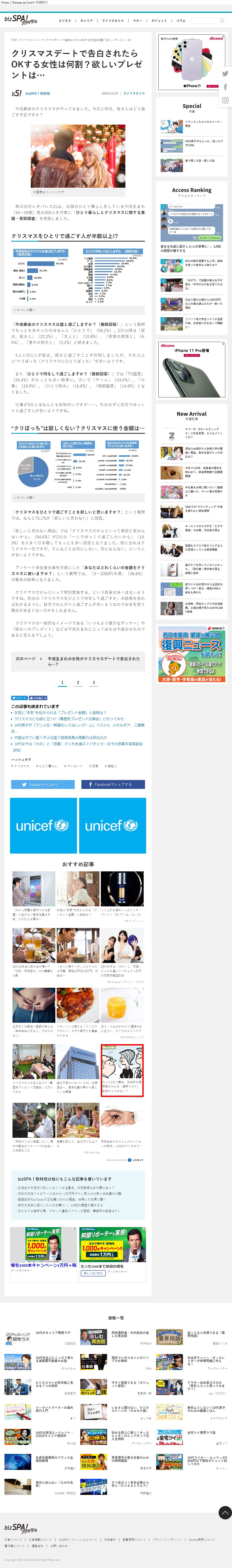232x1568 pixels.
Task: Open the Twitter icon in side bar
Action: coord(225,74)
